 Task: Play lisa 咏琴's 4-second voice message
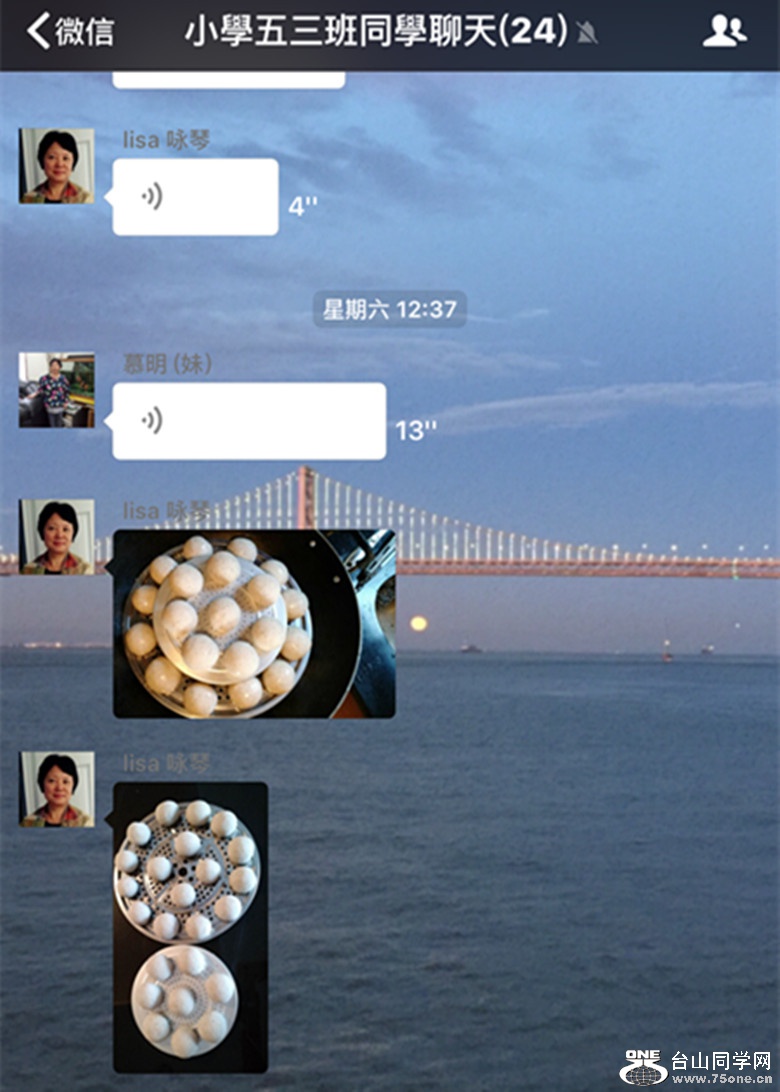195,197
